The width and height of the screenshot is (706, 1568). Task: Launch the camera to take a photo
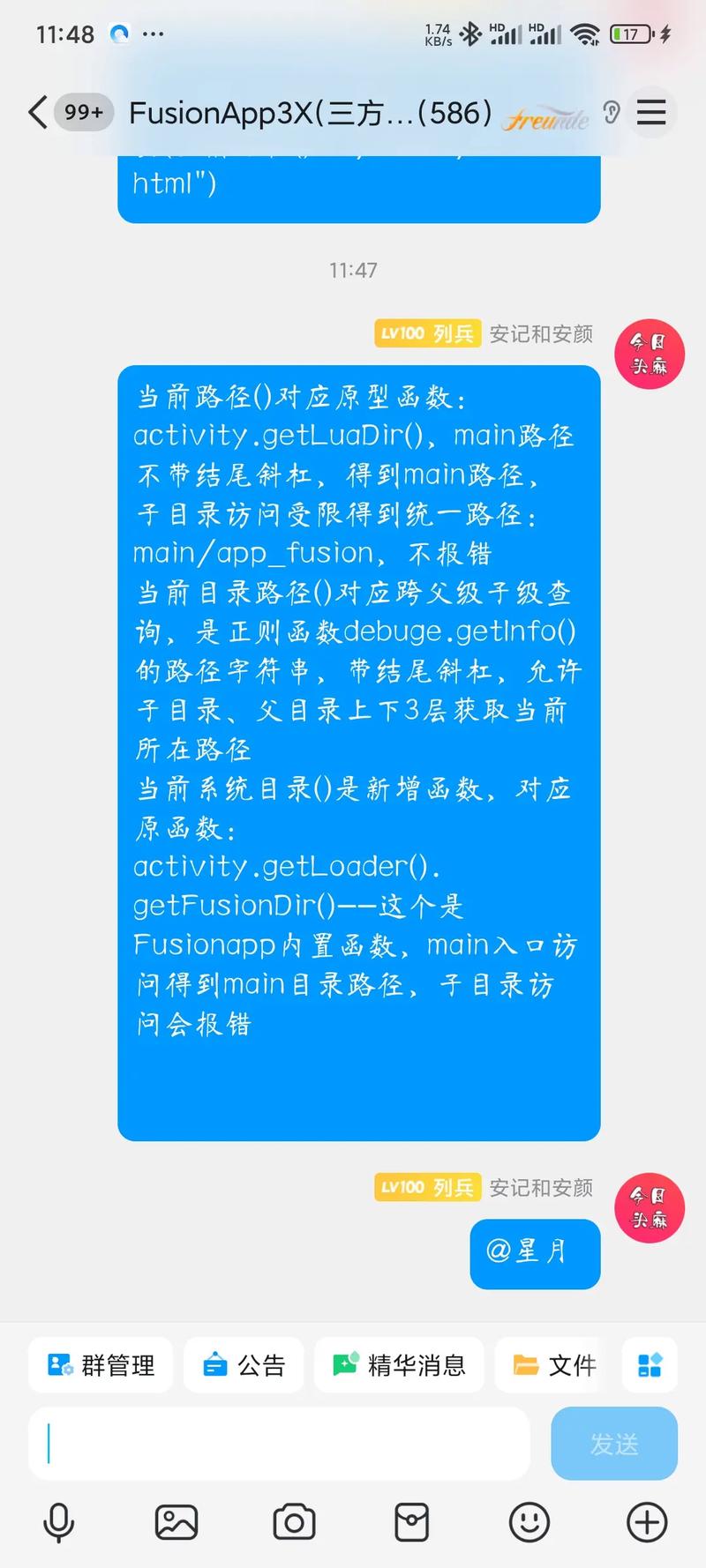pyautogui.click(x=294, y=1522)
